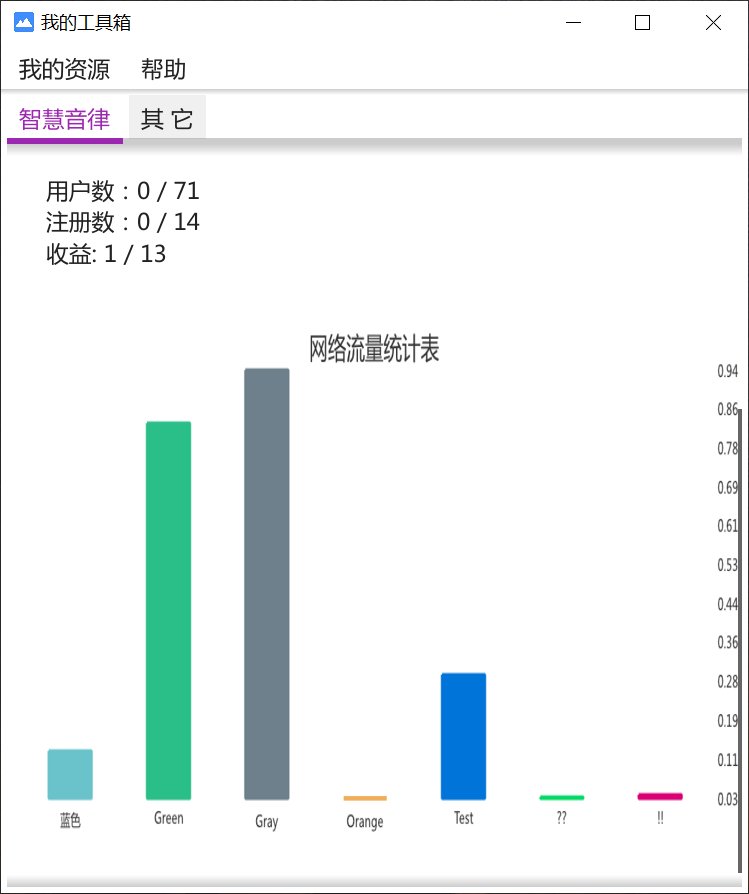This screenshot has height=894, width=749.
Task: Switch to the 其它 tab
Action: point(167,119)
